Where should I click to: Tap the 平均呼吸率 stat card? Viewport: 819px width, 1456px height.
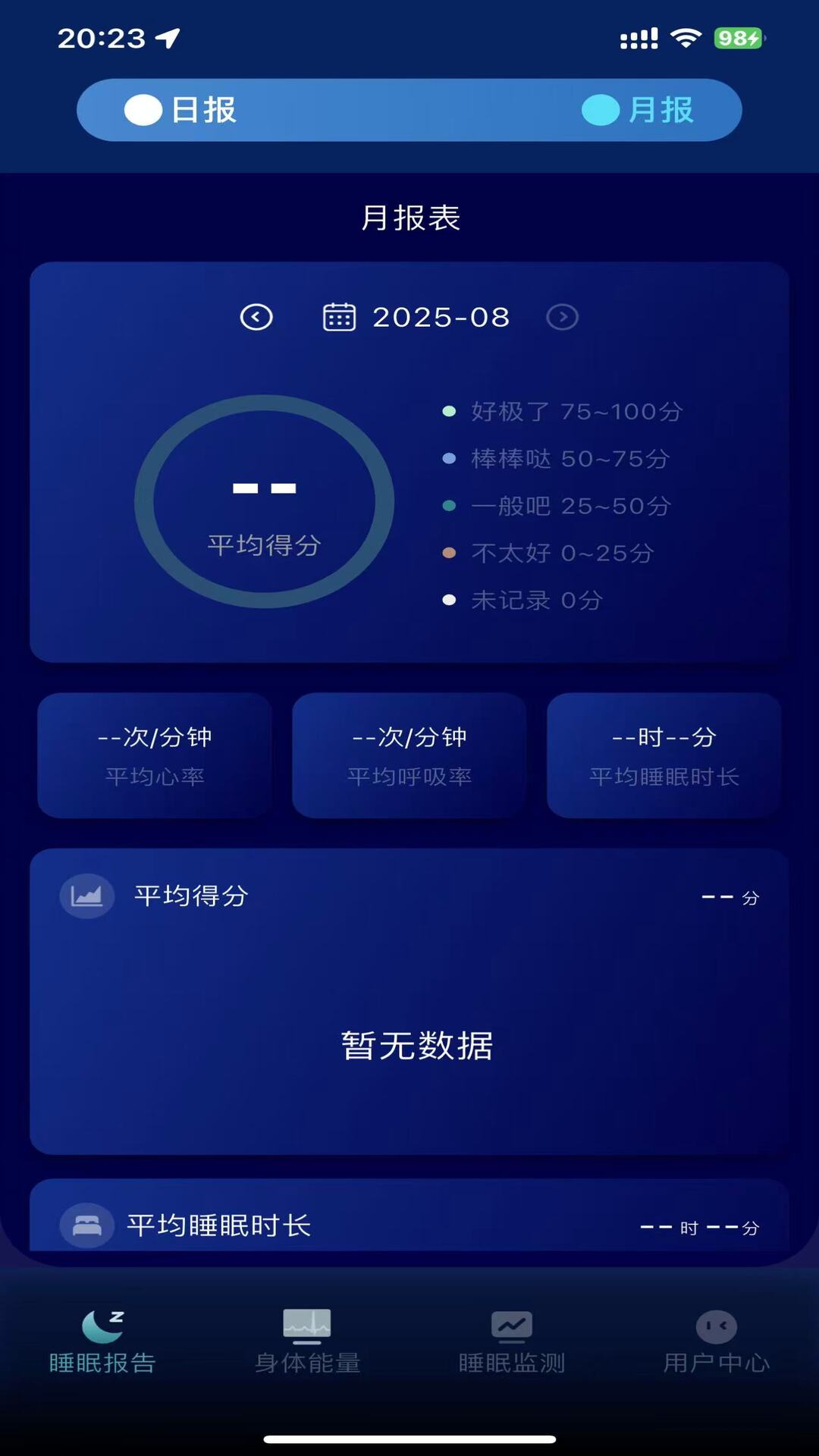coord(409,755)
